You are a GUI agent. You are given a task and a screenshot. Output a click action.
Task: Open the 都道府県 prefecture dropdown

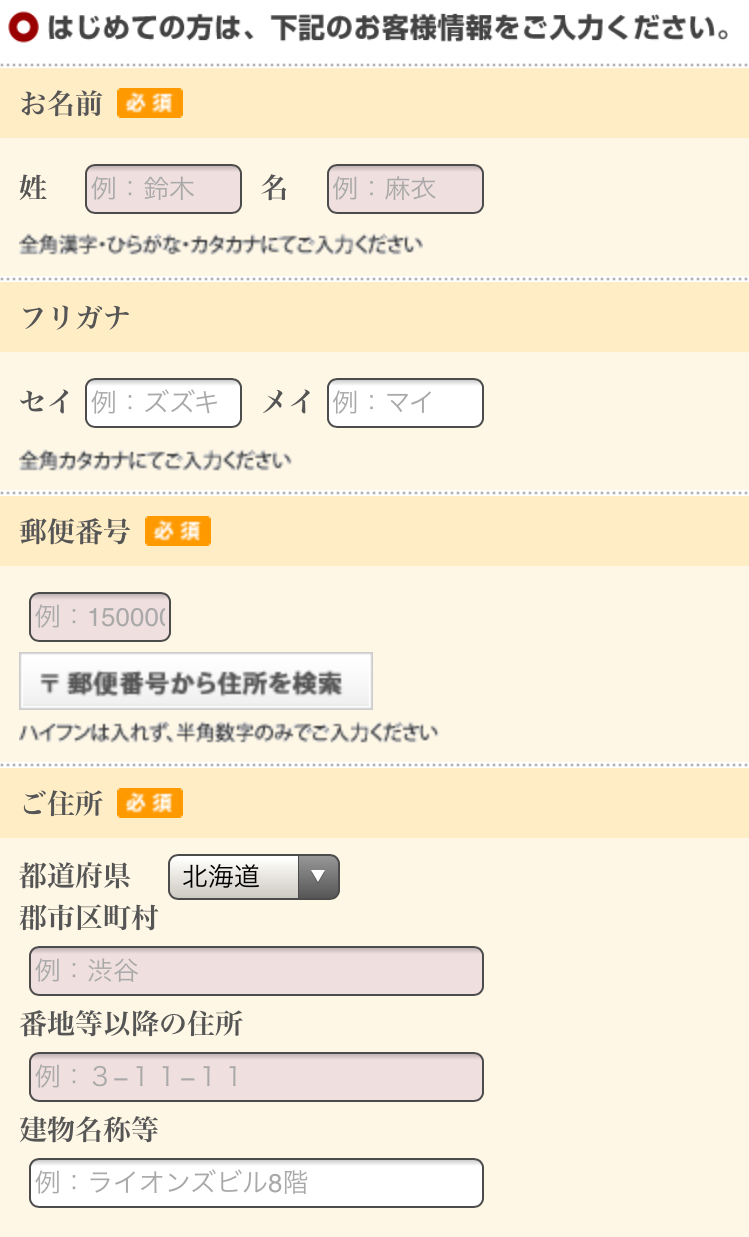pos(254,877)
